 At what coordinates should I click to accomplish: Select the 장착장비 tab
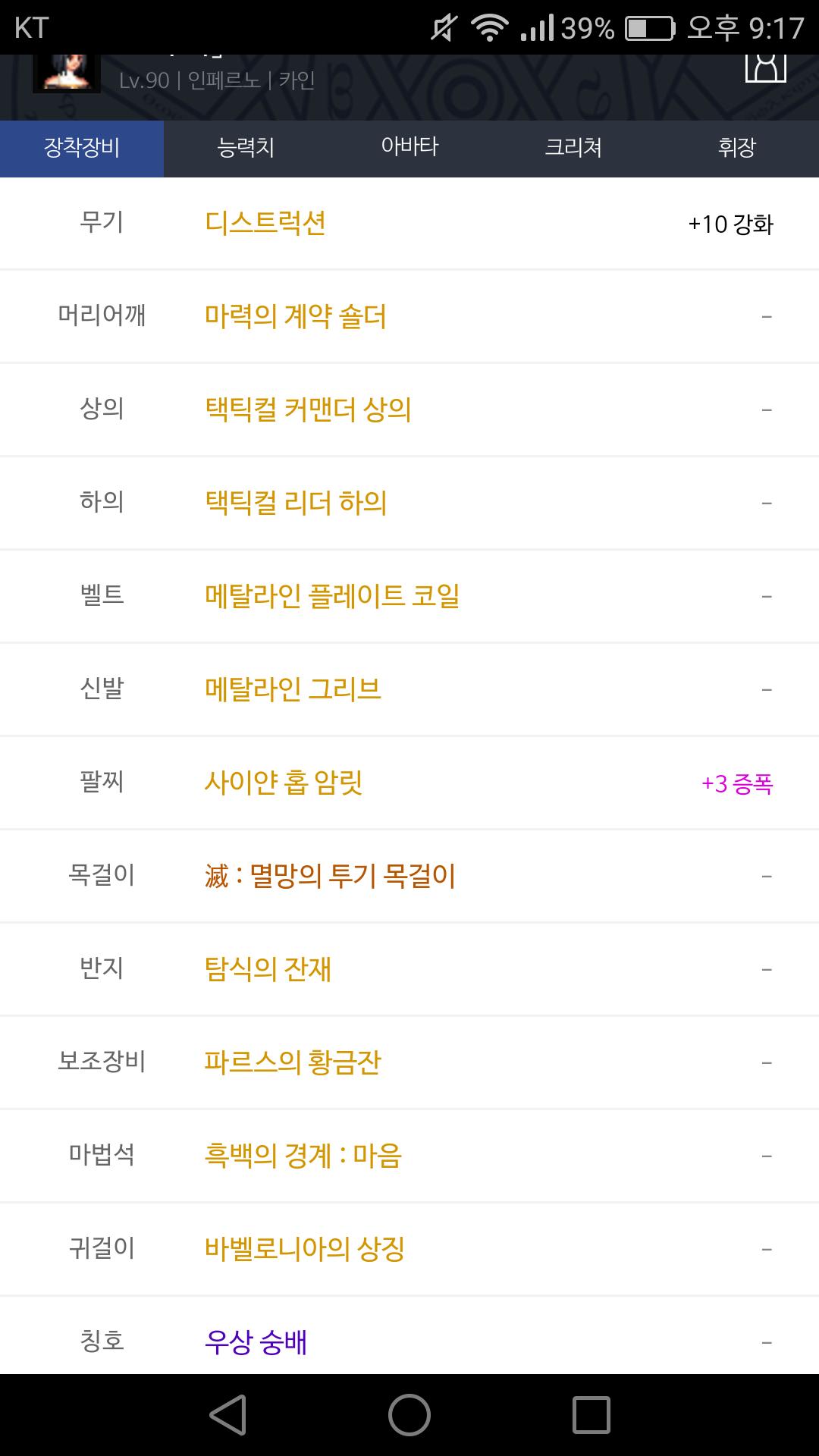tap(82, 148)
